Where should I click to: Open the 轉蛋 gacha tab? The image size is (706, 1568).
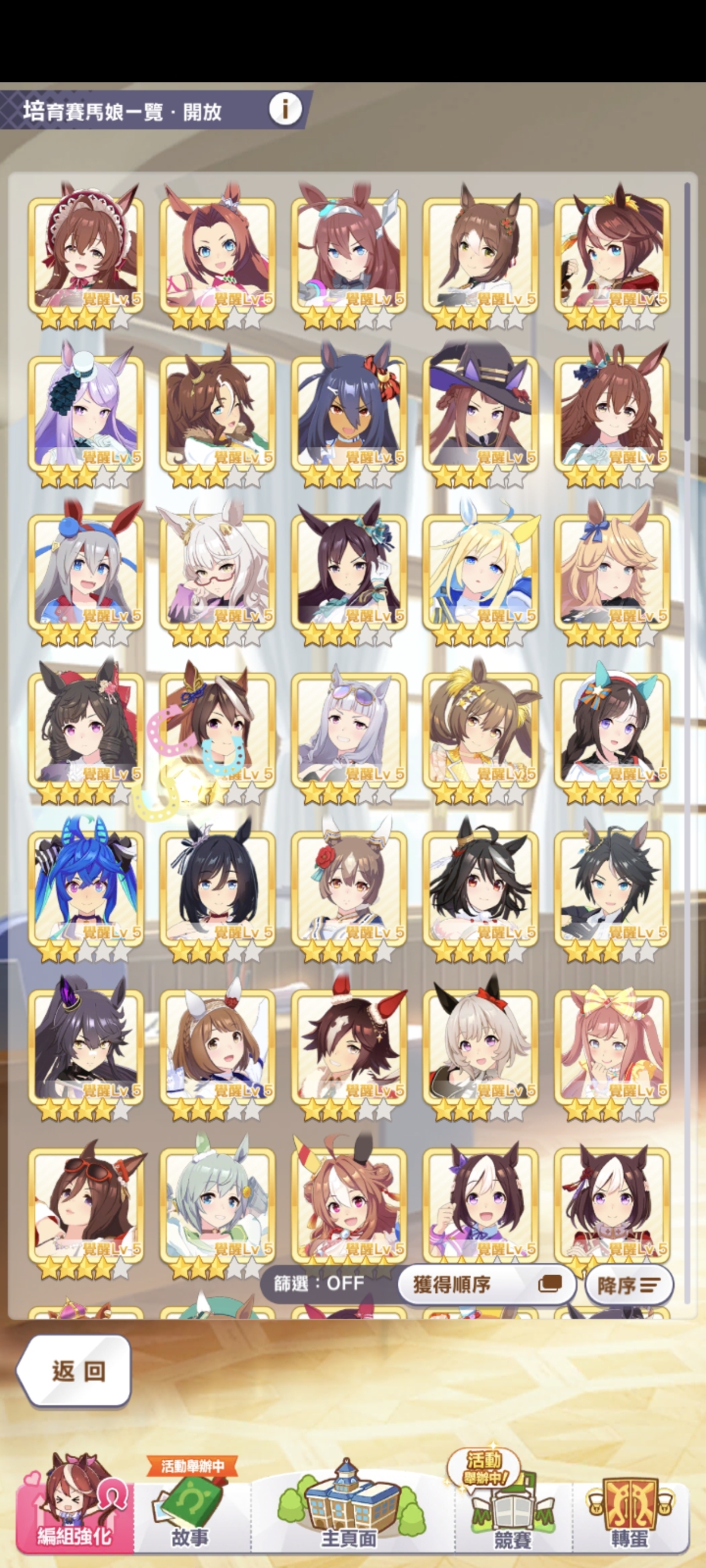pyautogui.click(x=630, y=1509)
